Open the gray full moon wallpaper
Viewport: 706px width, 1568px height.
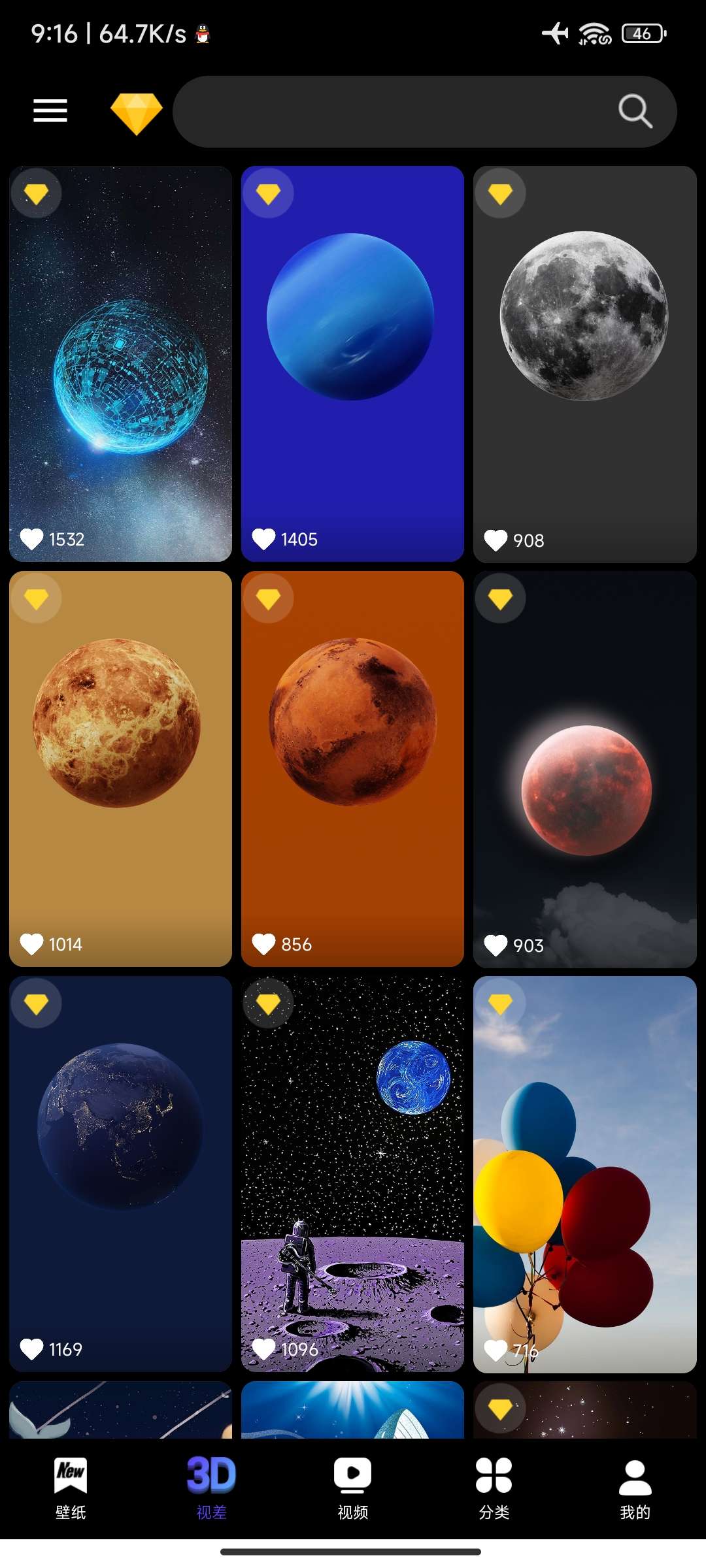(584, 363)
